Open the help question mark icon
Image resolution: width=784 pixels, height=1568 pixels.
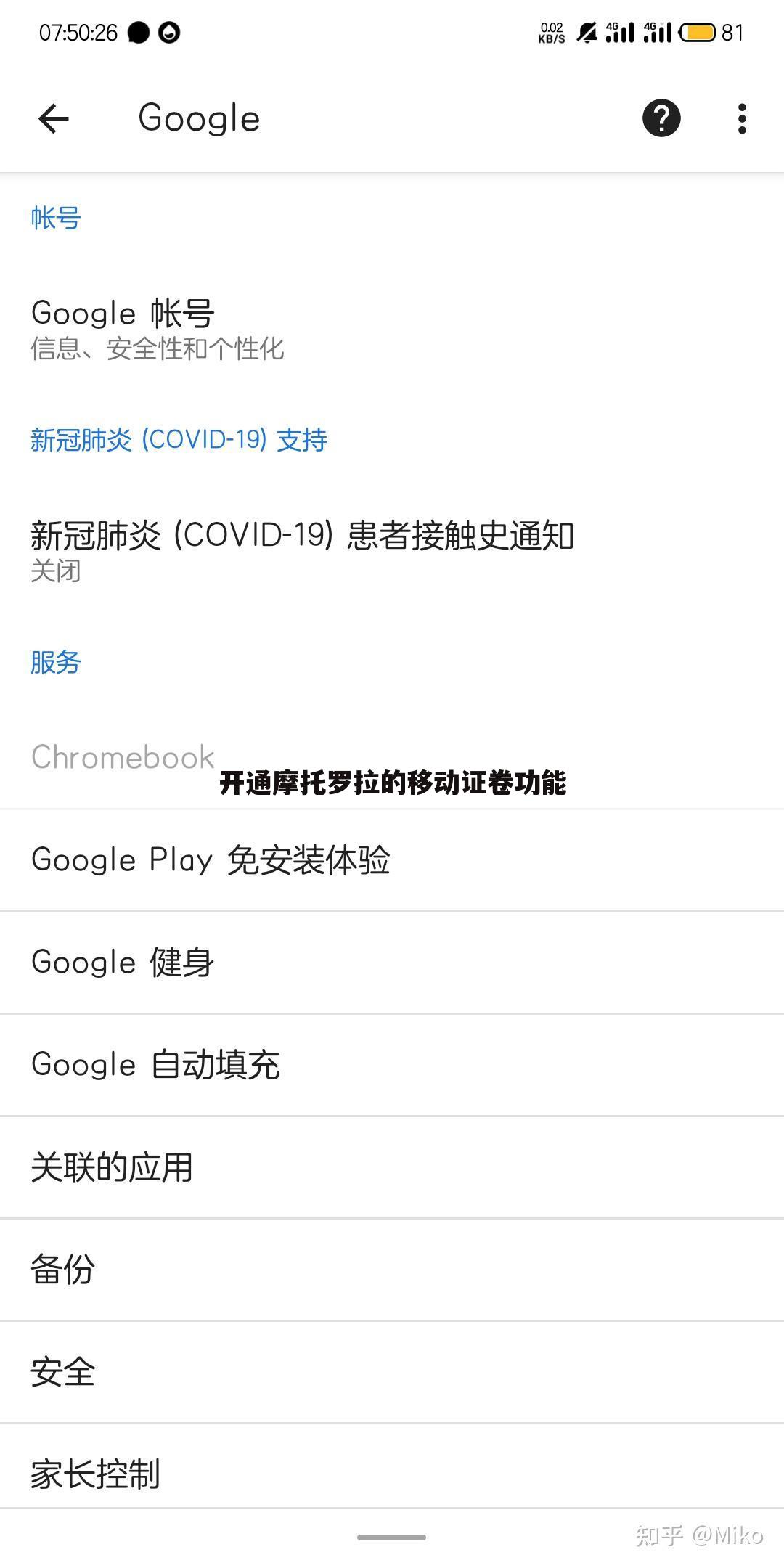point(661,118)
